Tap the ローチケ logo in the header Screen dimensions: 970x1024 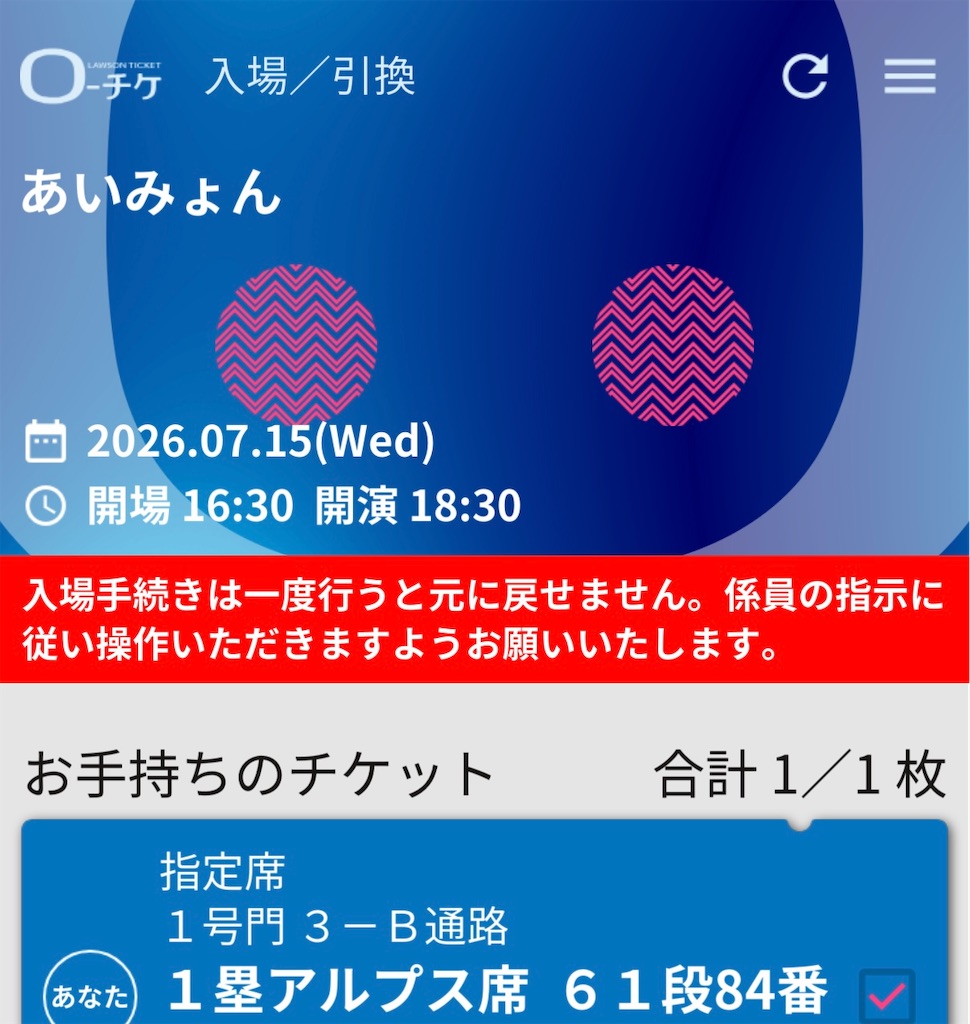(x=91, y=76)
